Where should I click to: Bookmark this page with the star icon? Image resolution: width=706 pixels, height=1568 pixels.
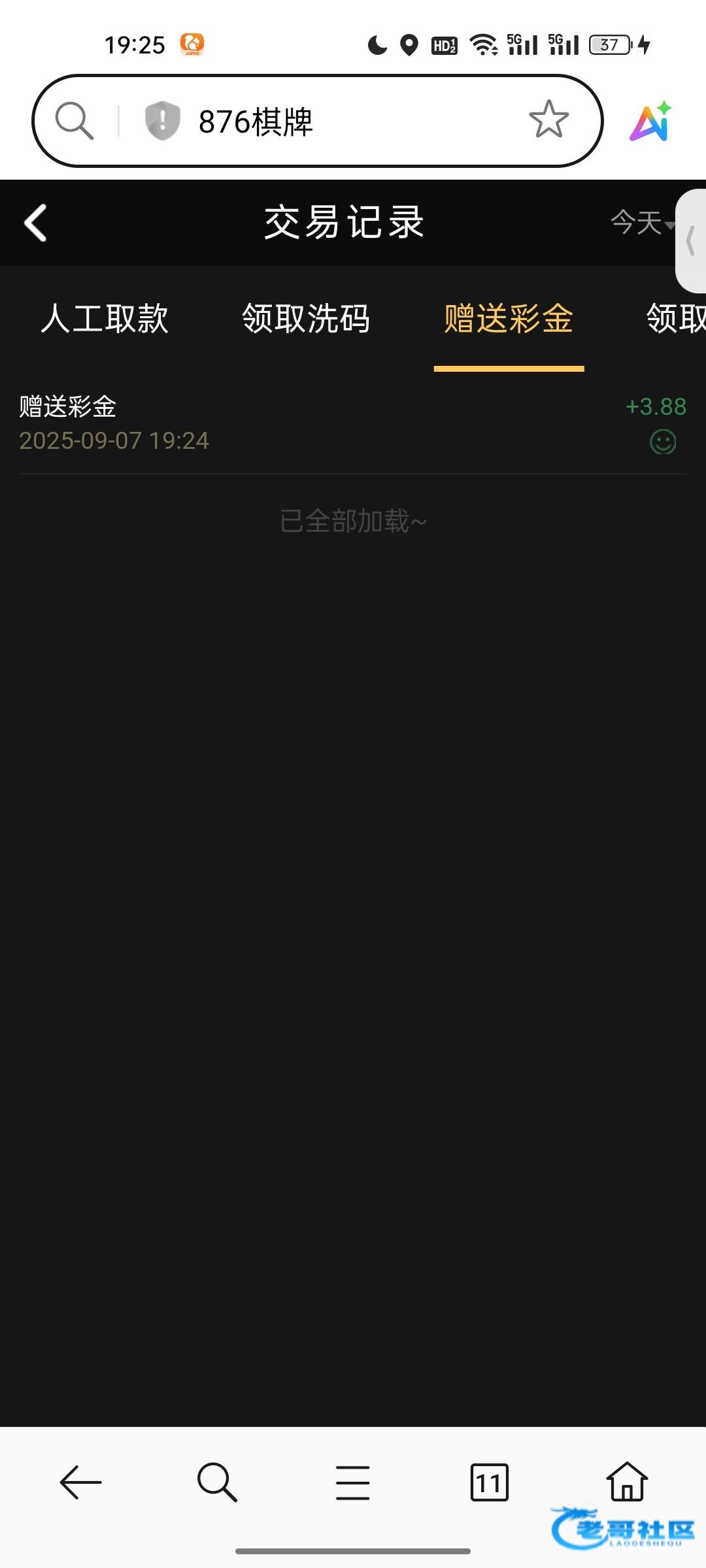tap(548, 120)
